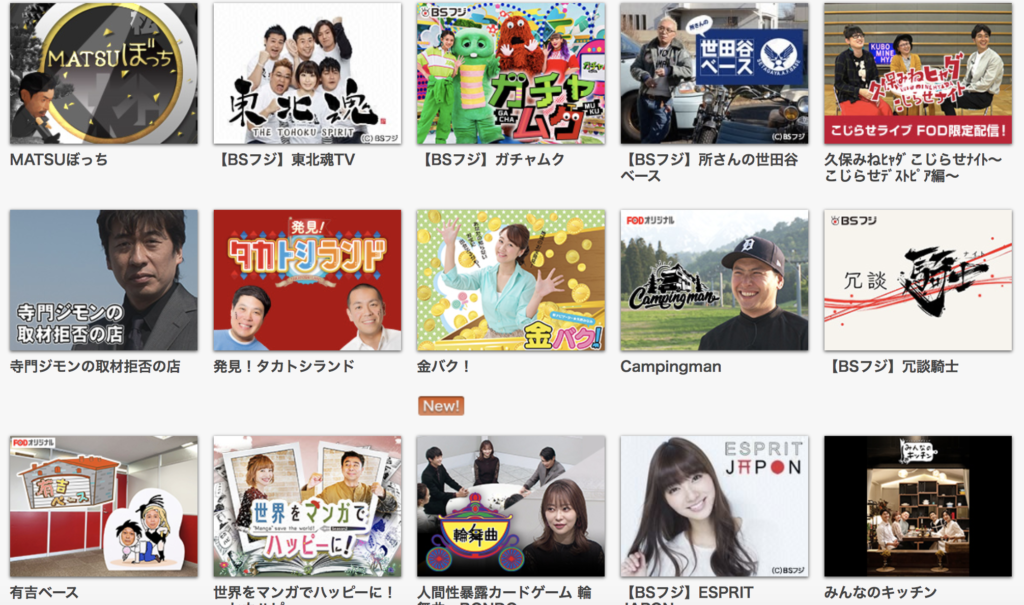Select the ガチャムク show thumbnail

tap(511, 74)
